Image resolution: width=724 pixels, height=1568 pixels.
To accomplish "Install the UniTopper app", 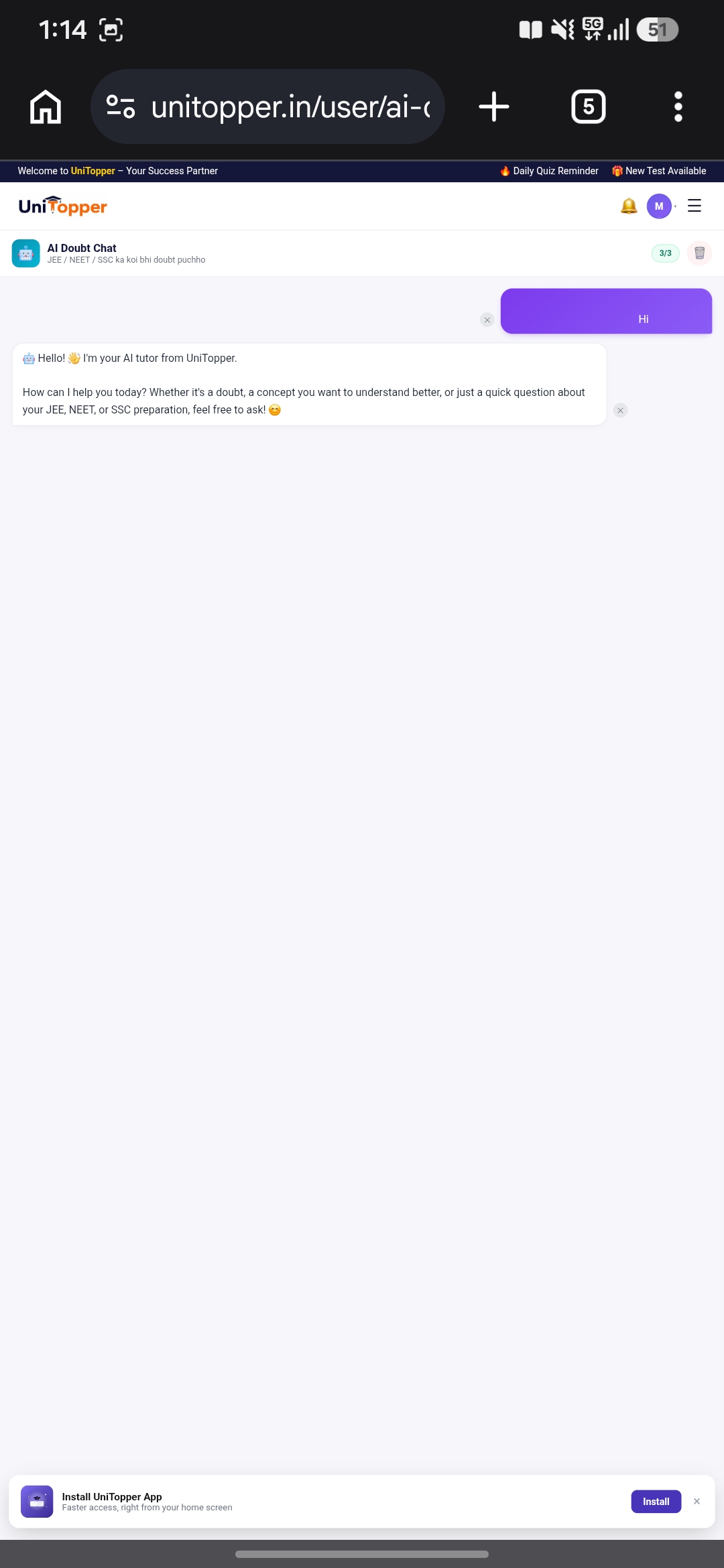I will pos(656,1502).
